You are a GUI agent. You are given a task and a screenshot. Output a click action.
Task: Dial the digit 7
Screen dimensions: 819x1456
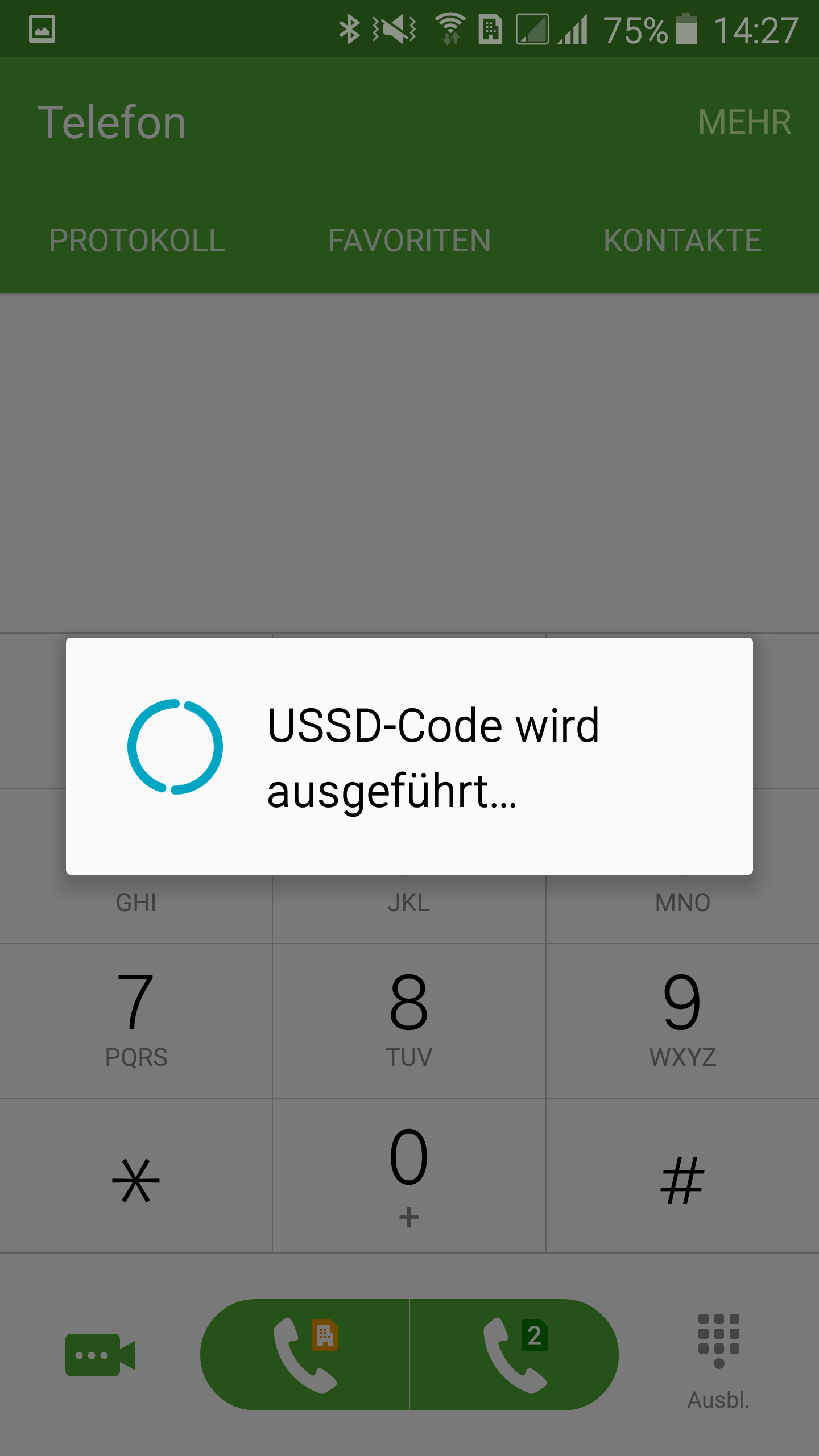[x=136, y=1020]
